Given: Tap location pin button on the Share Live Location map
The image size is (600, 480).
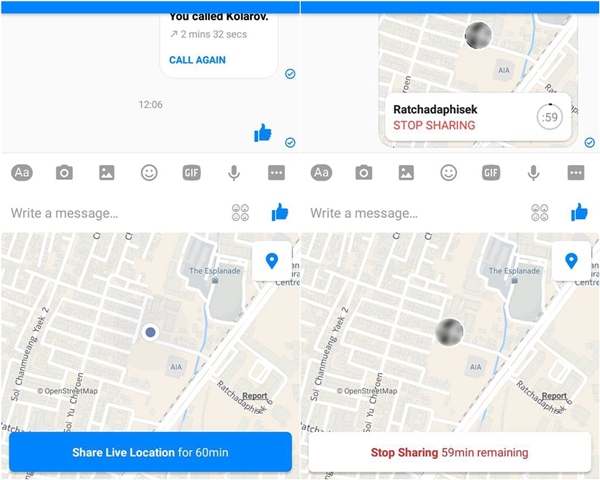Looking at the screenshot, I should tap(271, 262).
